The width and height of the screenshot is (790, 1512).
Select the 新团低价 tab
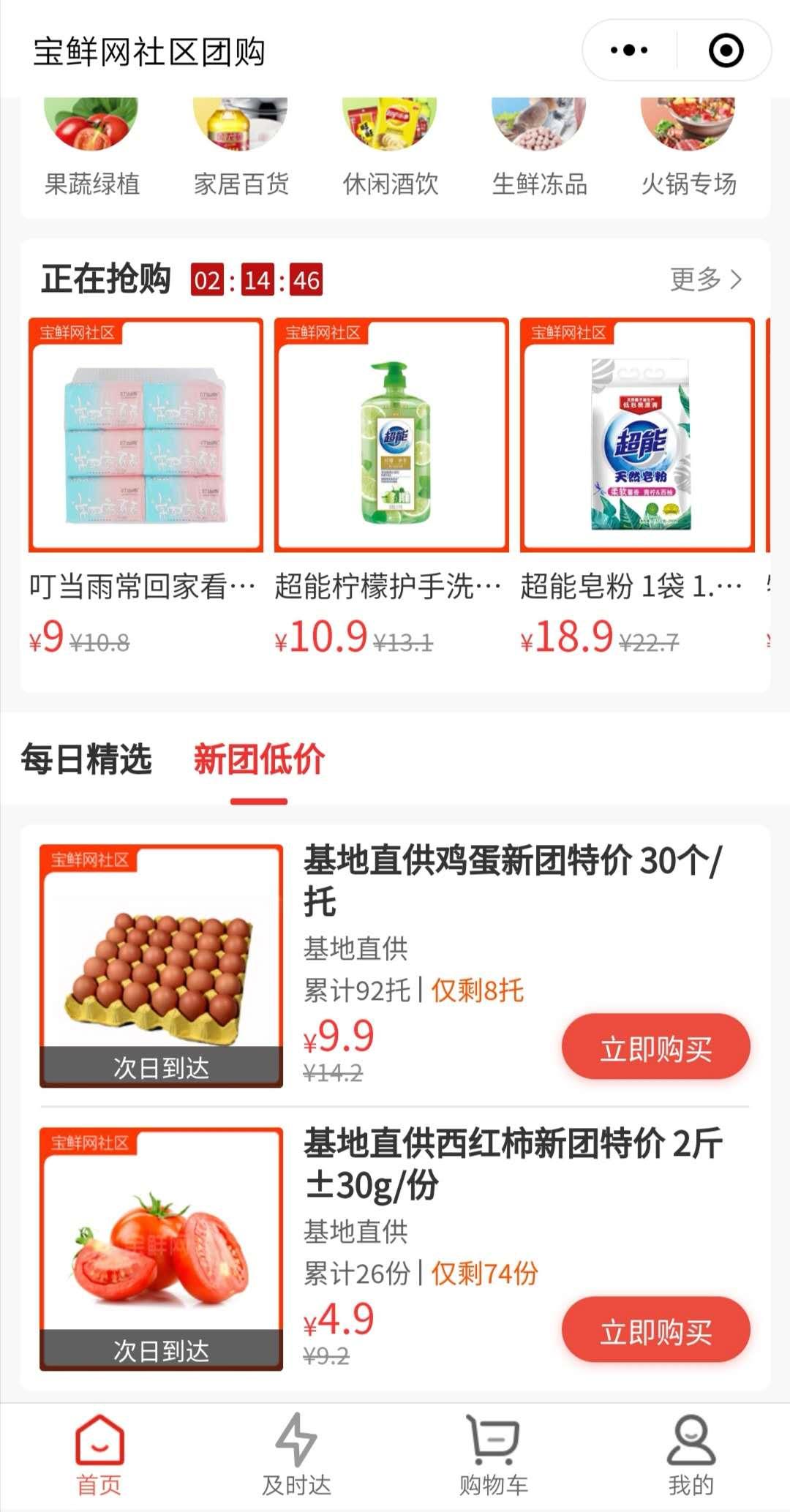pos(259,759)
